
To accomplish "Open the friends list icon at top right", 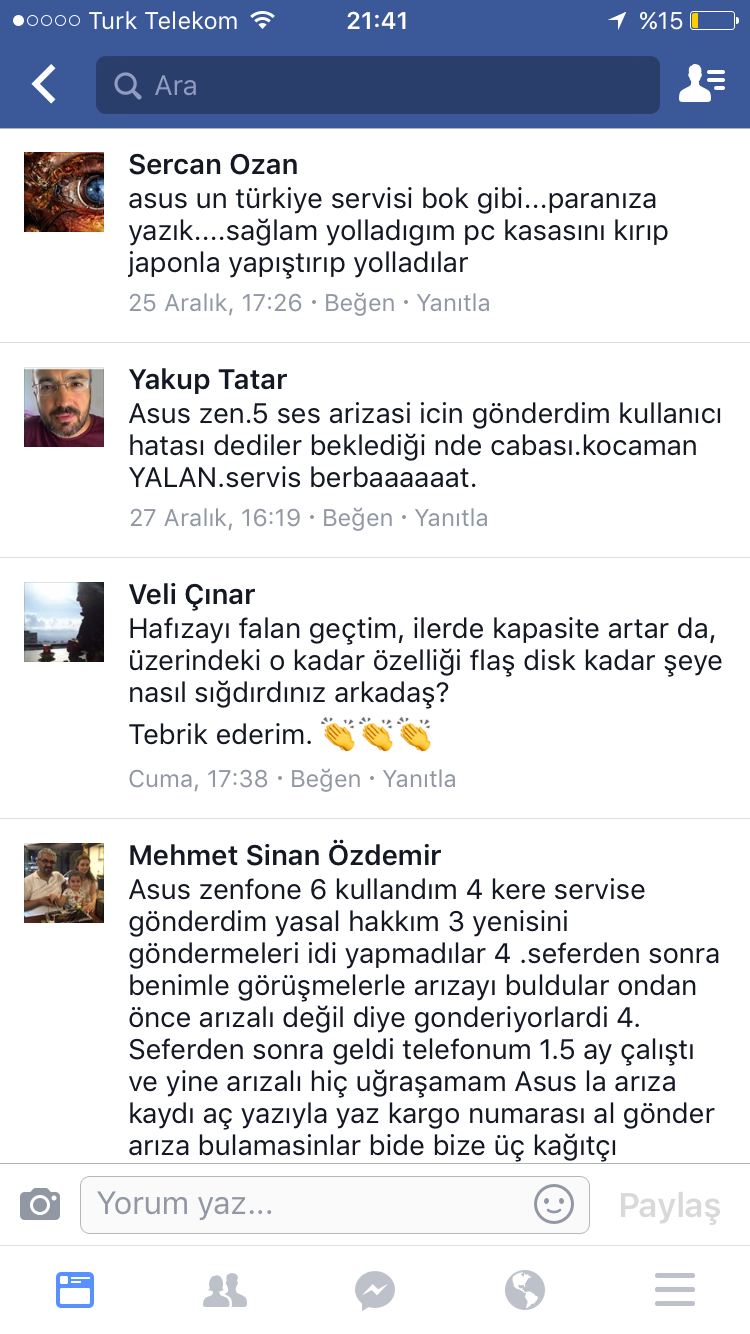I will tap(702, 85).
